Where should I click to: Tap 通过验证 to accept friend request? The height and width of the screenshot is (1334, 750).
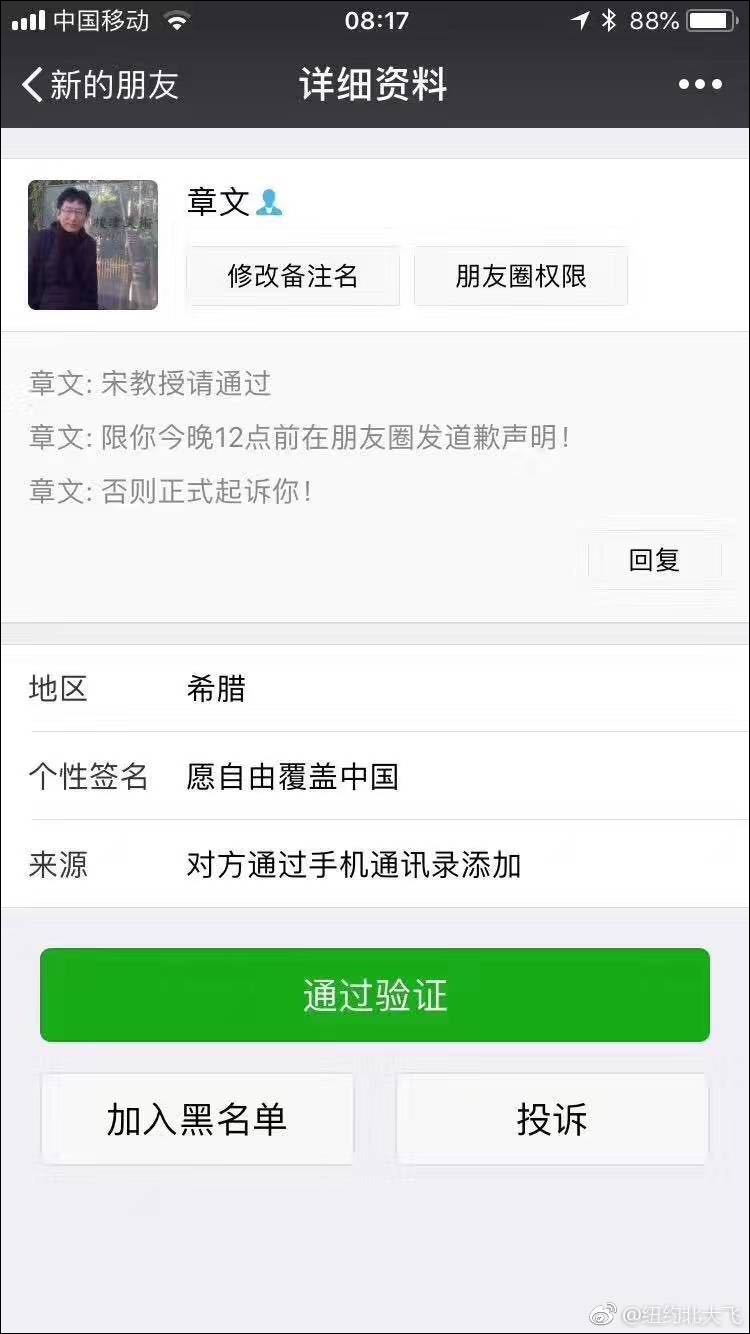375,995
